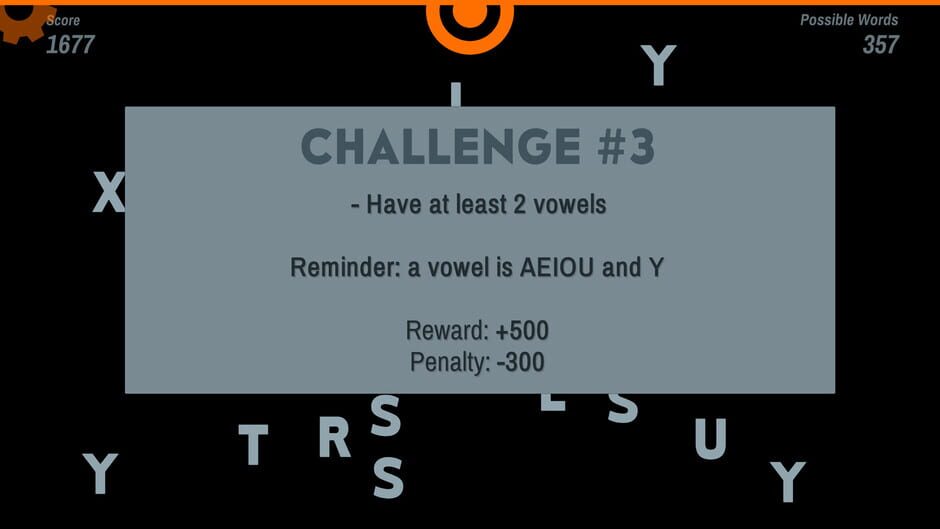The height and width of the screenshot is (529, 940).
Task: Choose the letter R
Action: pyautogui.click(x=334, y=437)
